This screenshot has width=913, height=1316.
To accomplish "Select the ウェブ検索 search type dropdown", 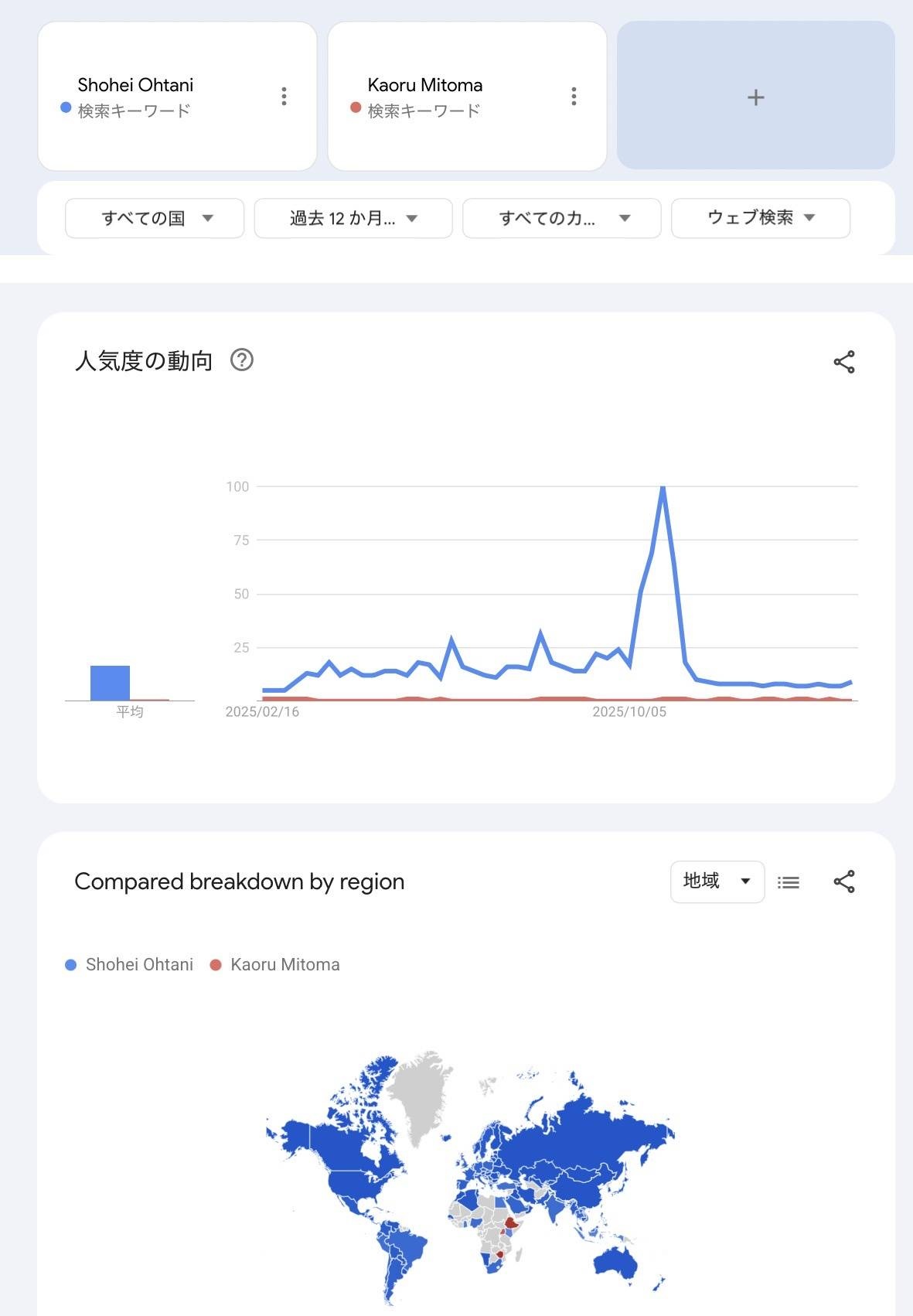I will (x=760, y=218).
